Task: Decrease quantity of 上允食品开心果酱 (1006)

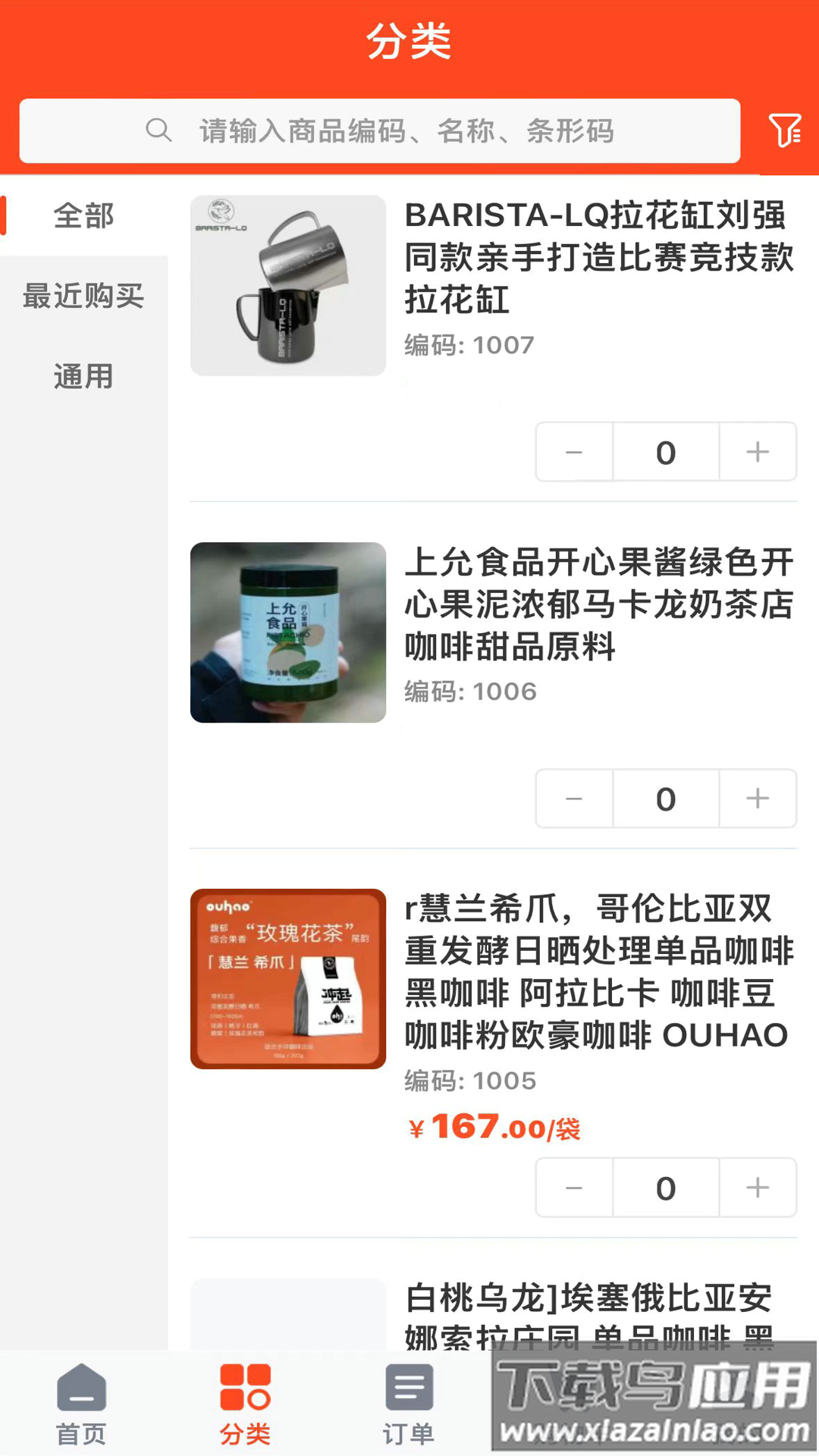Action: pyautogui.click(x=574, y=799)
